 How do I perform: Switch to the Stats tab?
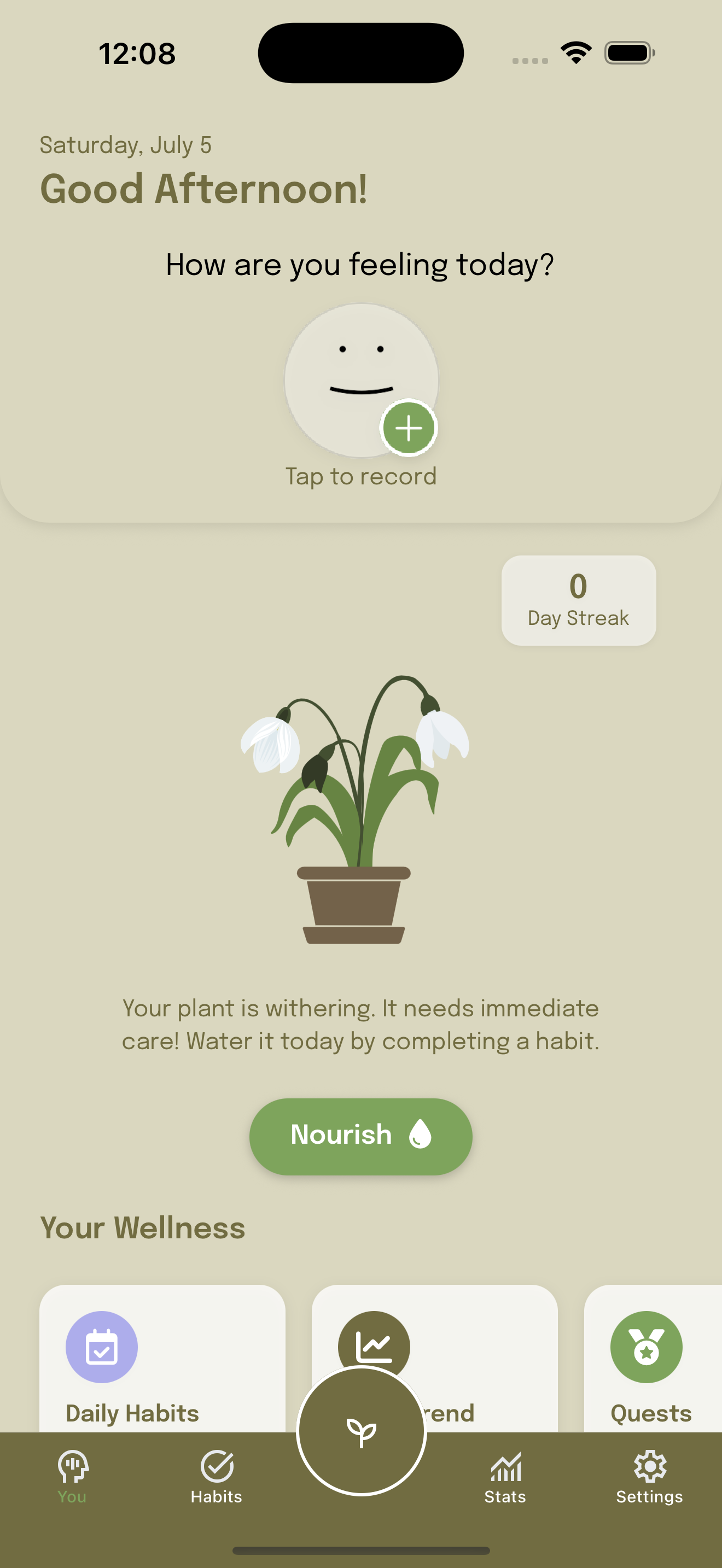tap(505, 1477)
